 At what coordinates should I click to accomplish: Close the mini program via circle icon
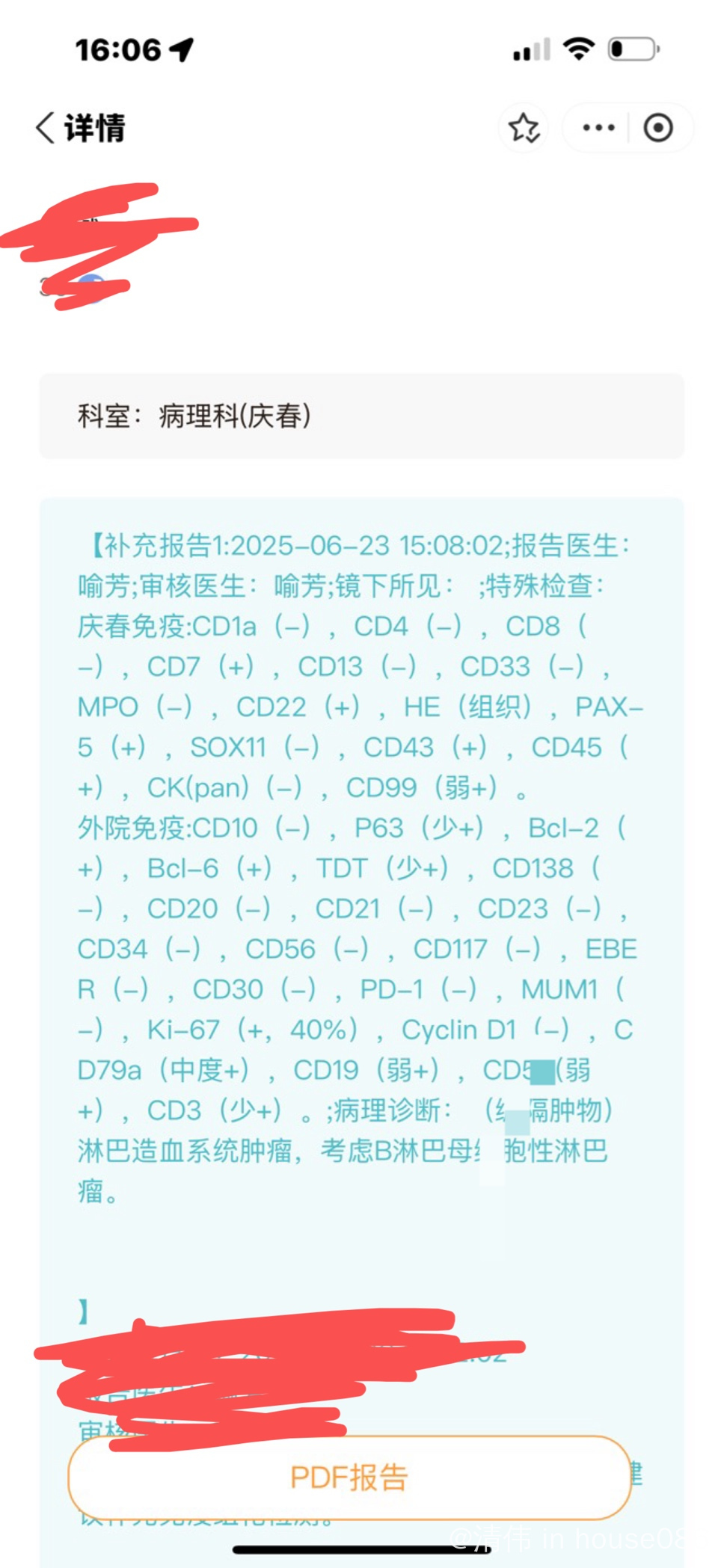tap(658, 128)
